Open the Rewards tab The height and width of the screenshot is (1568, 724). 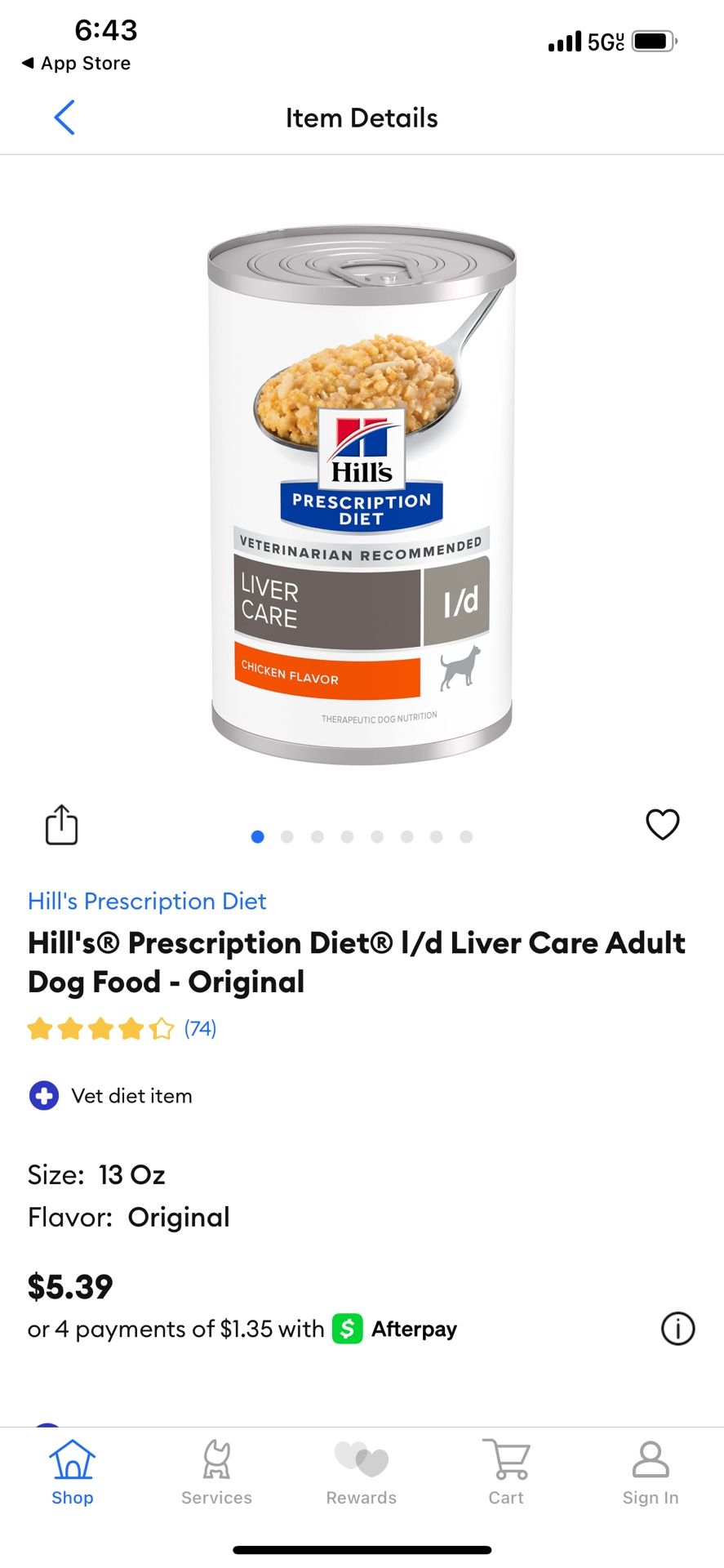(362, 1472)
